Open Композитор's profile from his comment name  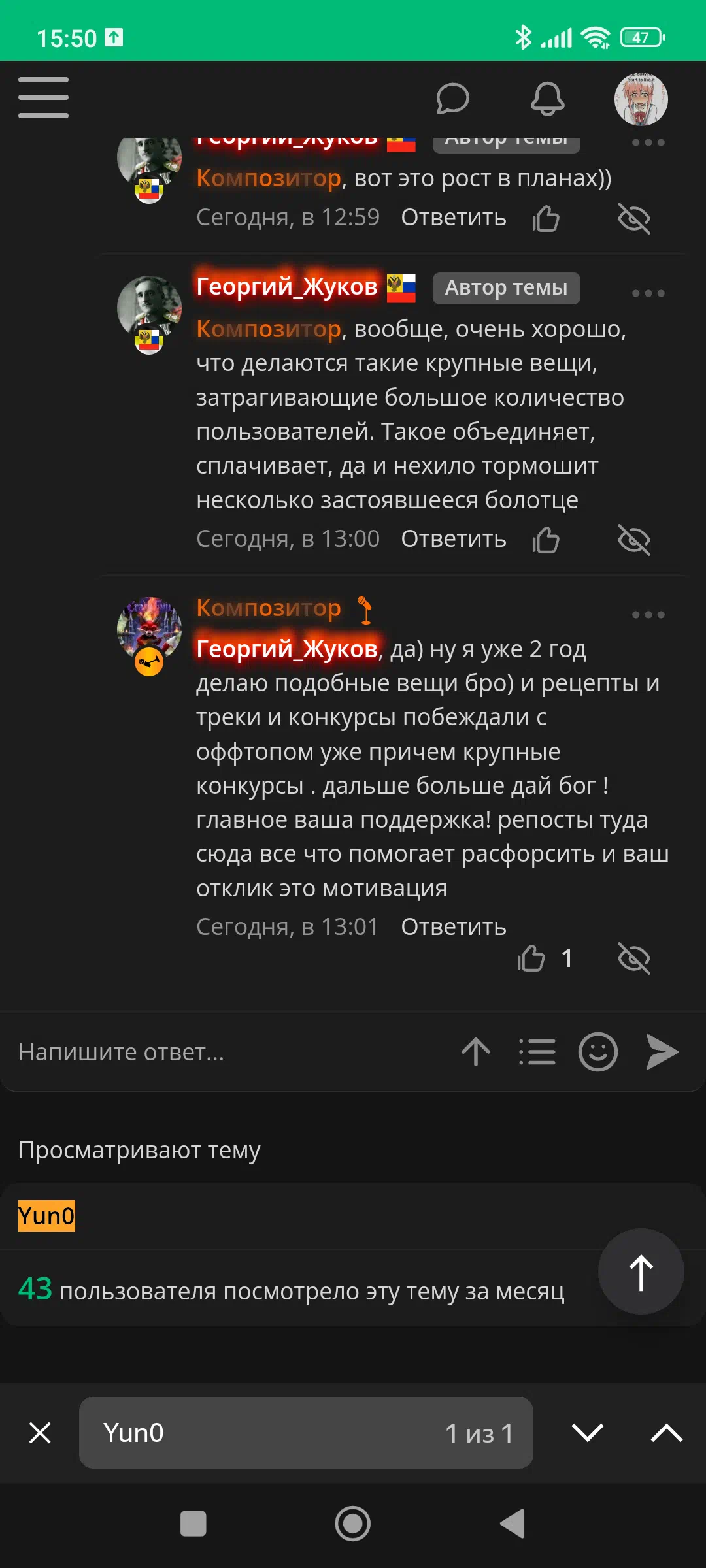(x=268, y=608)
